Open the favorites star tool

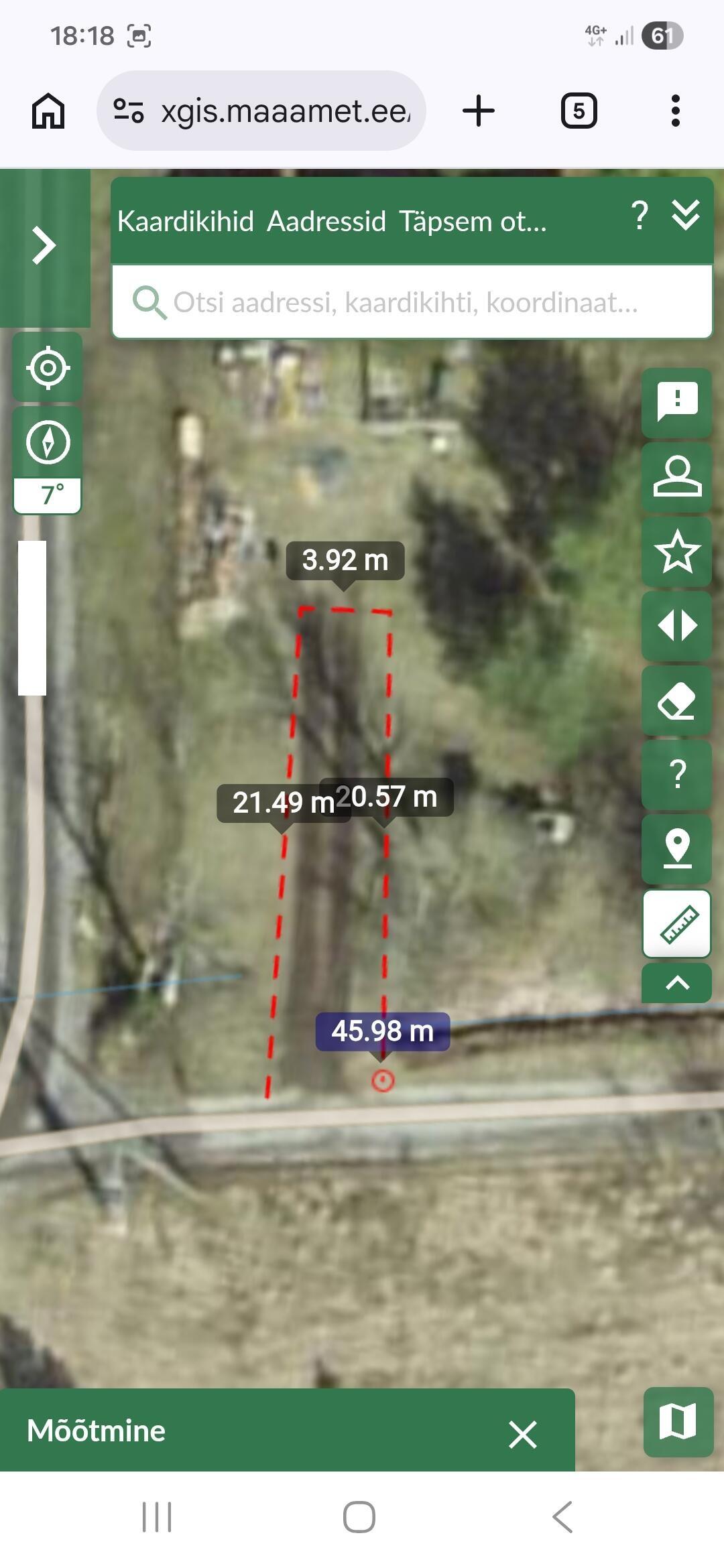coord(677,551)
